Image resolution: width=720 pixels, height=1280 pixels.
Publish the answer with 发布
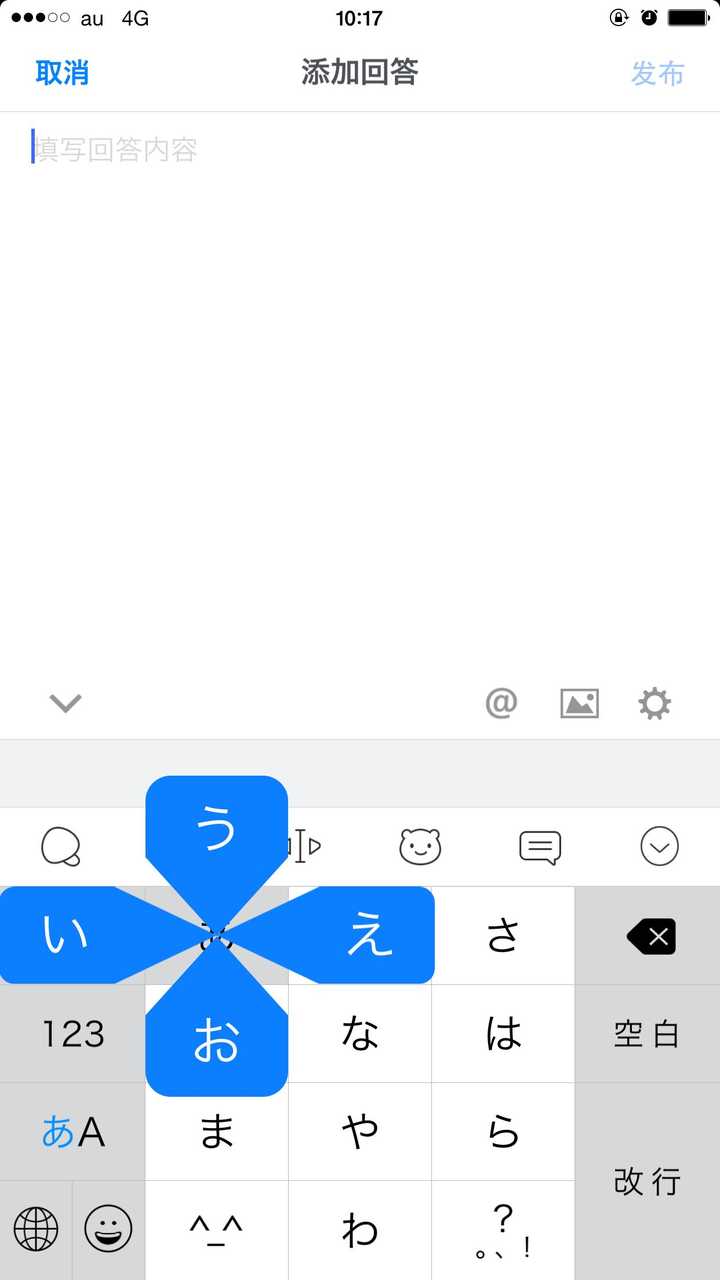pyautogui.click(x=657, y=73)
